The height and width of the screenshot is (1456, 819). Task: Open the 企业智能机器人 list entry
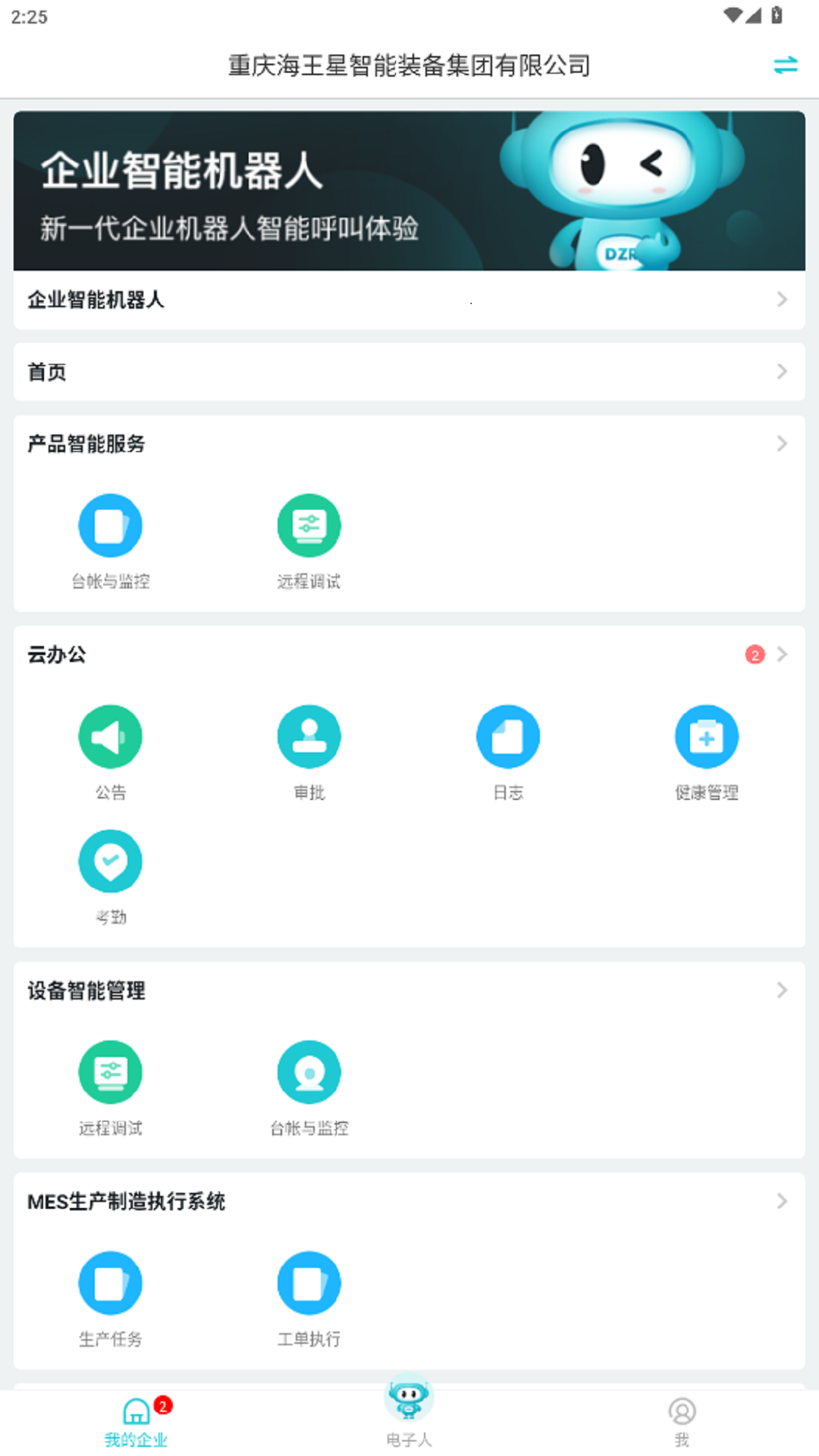point(409,300)
